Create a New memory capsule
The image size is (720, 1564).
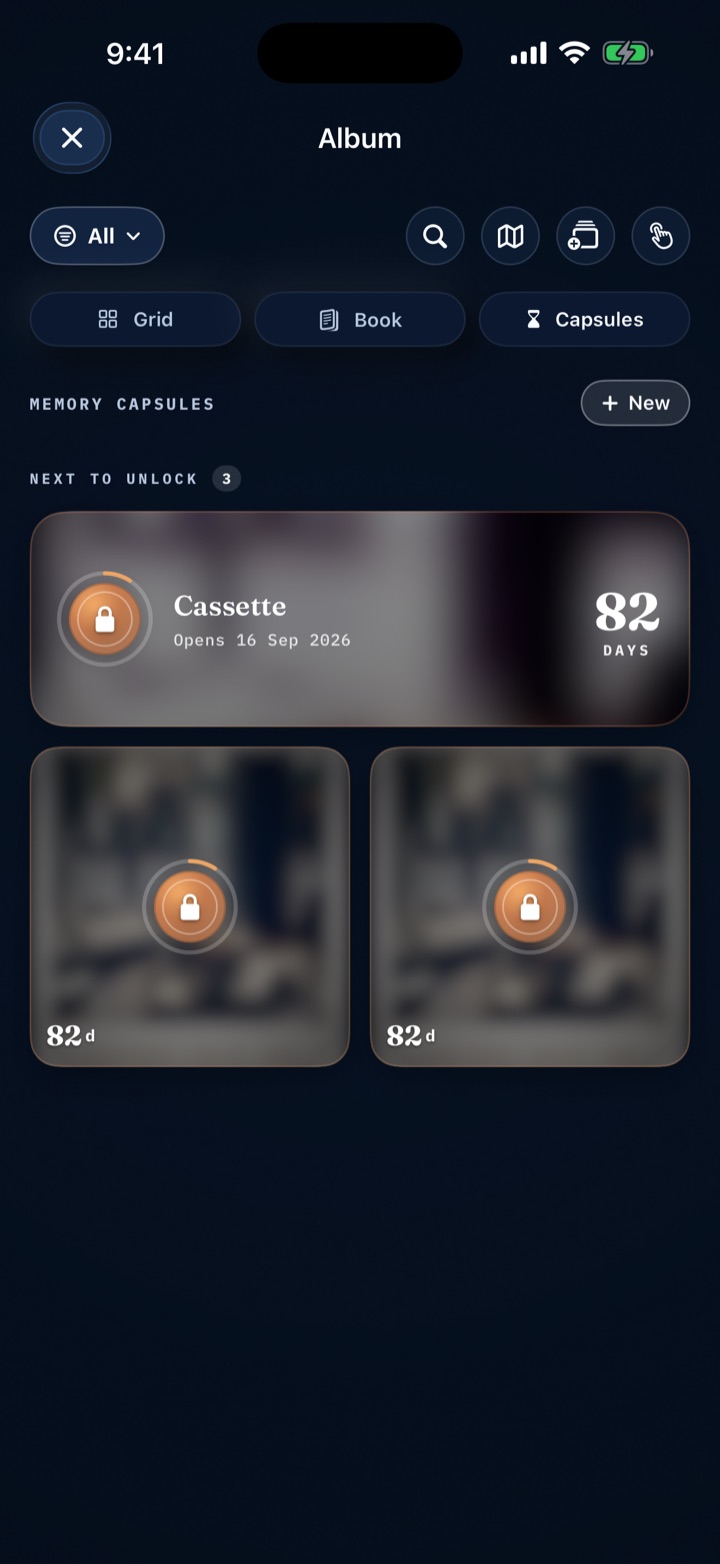click(635, 403)
